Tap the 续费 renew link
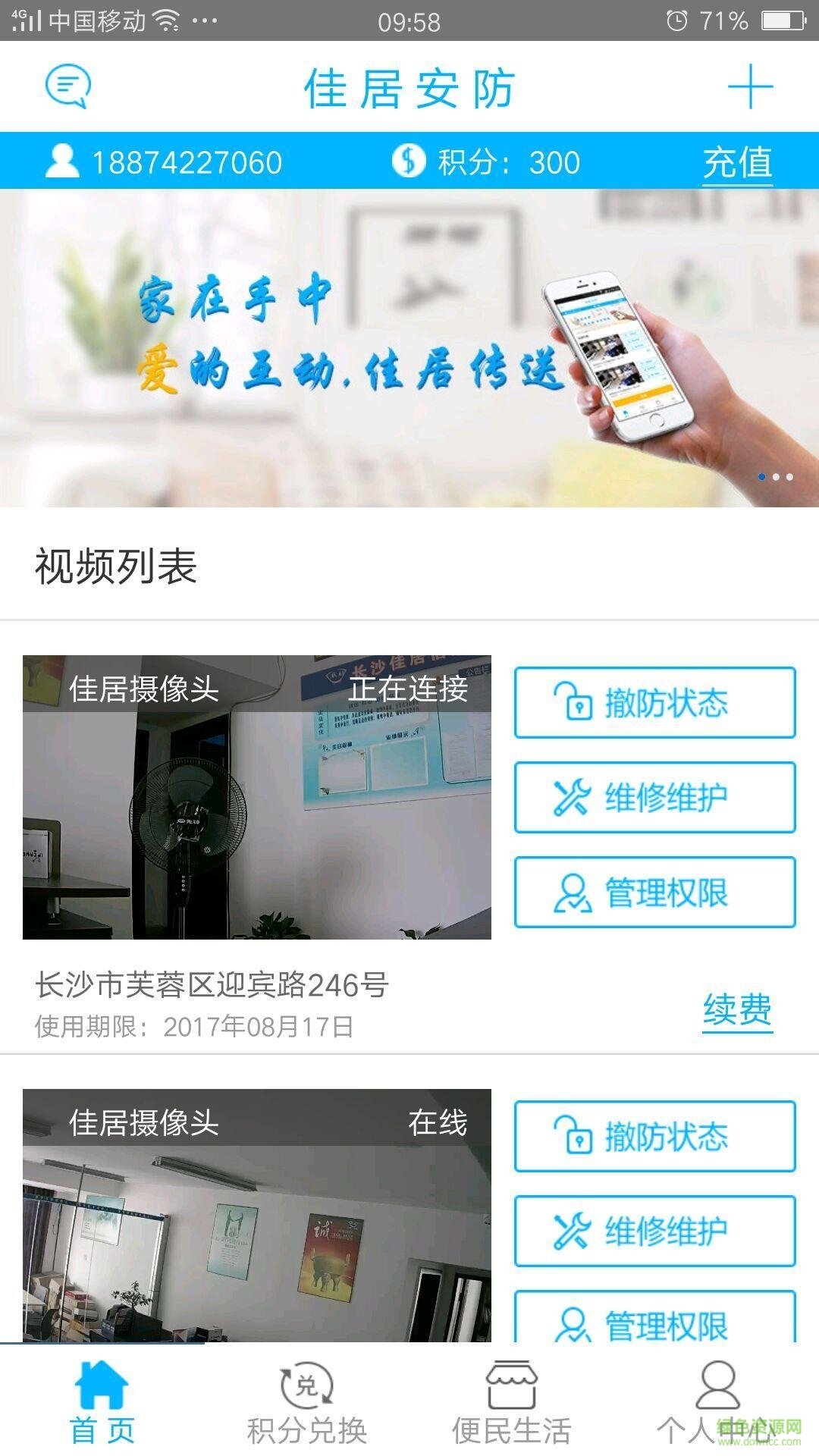Viewport: 819px width, 1456px height. pyautogui.click(x=737, y=1010)
